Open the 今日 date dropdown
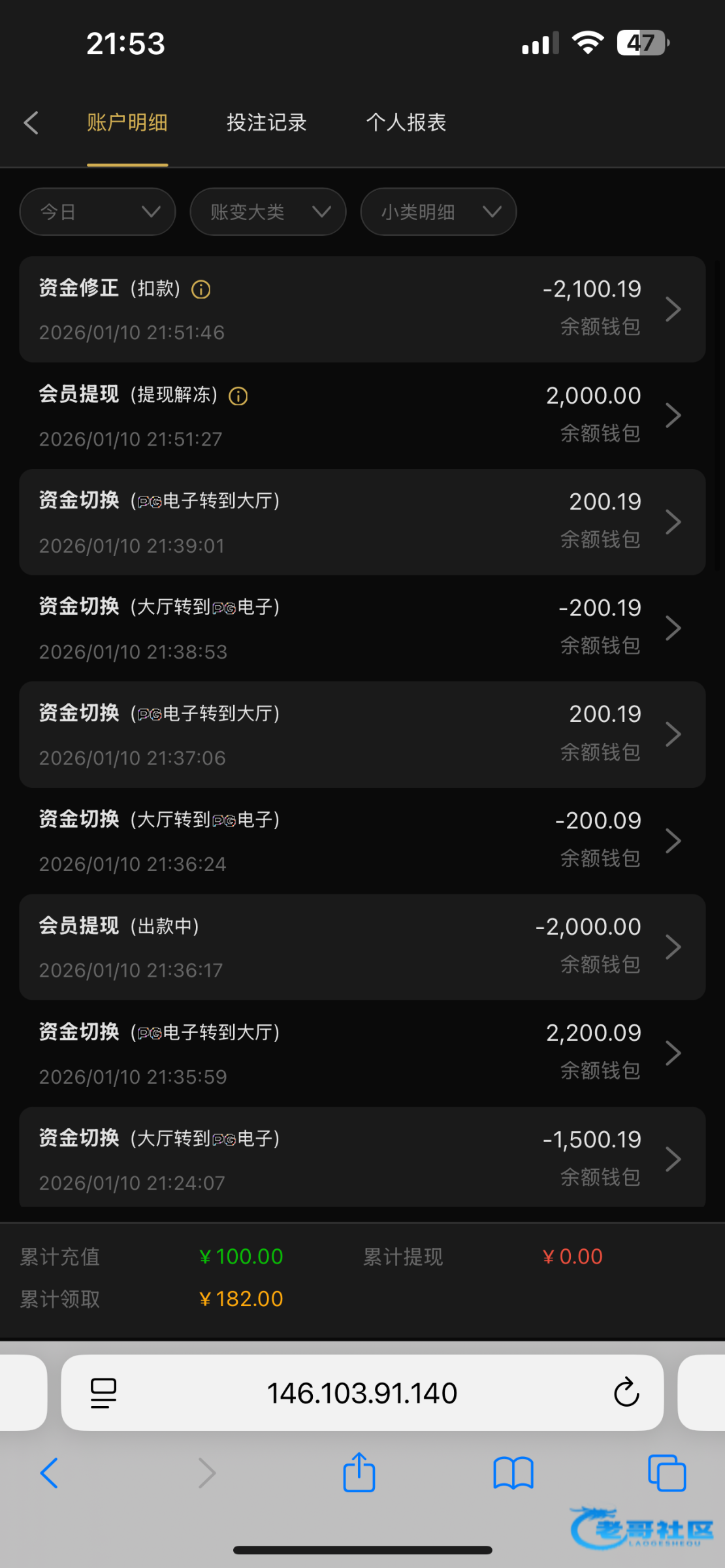 [98, 212]
